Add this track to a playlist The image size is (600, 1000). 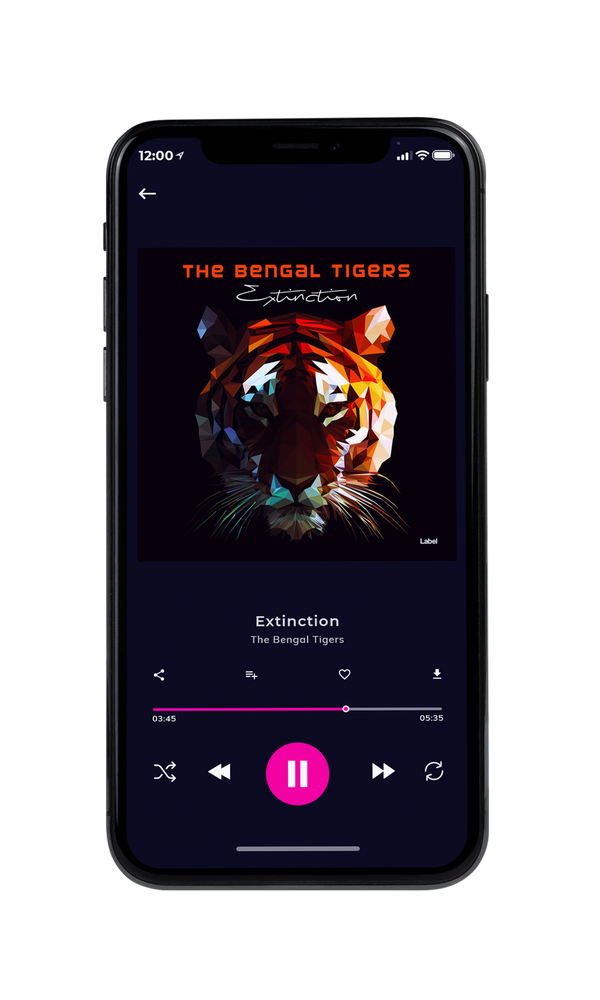251,675
